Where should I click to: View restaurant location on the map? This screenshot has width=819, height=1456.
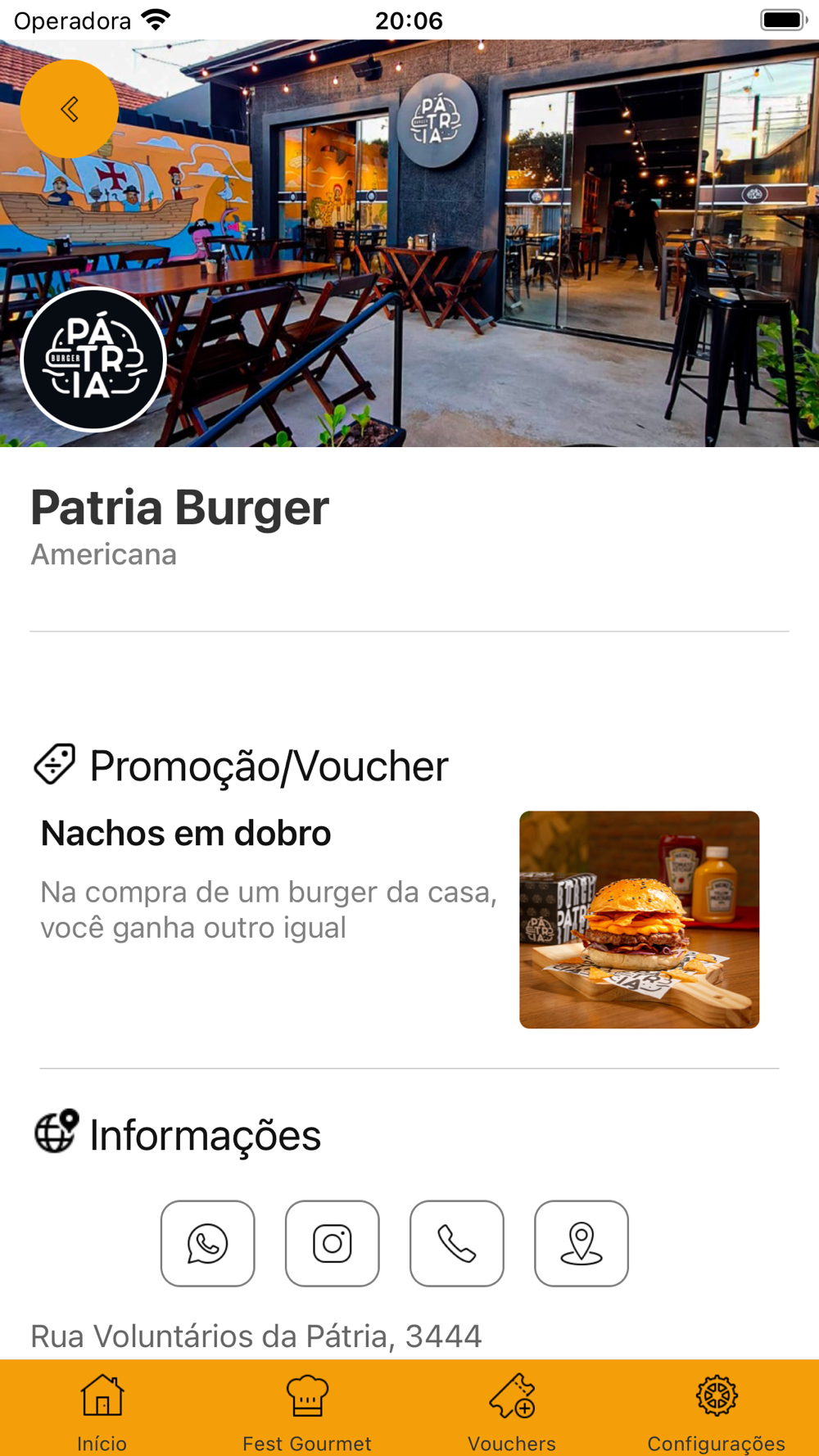pyautogui.click(x=581, y=1243)
